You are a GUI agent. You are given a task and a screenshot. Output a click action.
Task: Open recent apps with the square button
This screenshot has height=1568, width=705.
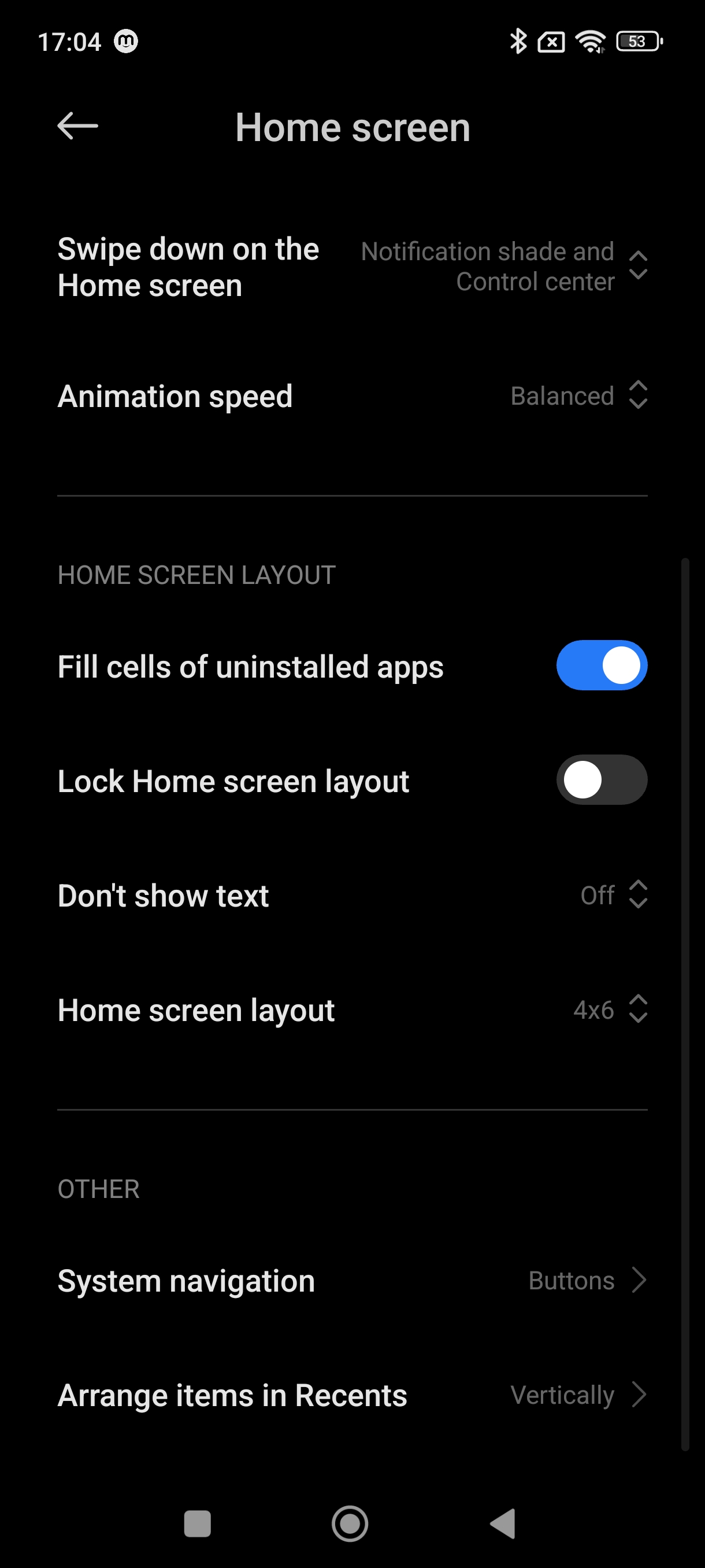pos(197,1523)
